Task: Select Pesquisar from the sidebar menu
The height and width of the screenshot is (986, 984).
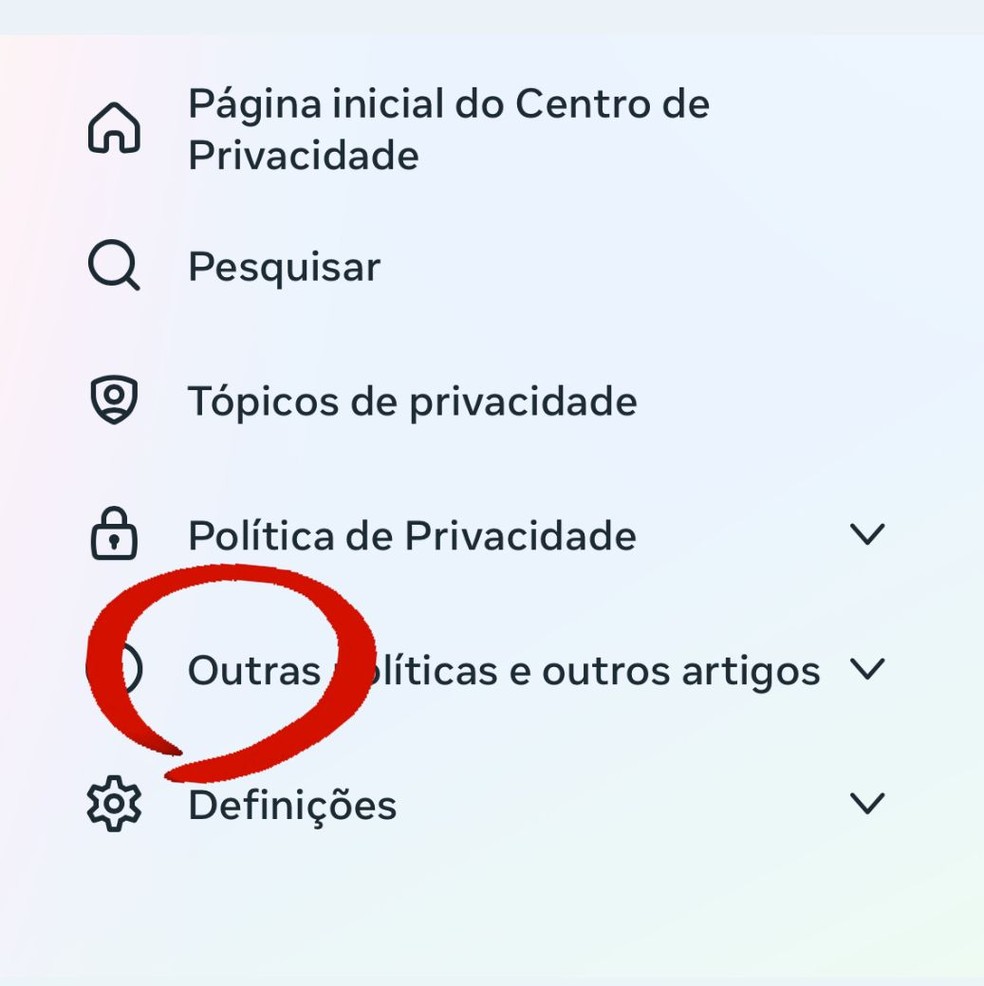Action: (x=283, y=265)
